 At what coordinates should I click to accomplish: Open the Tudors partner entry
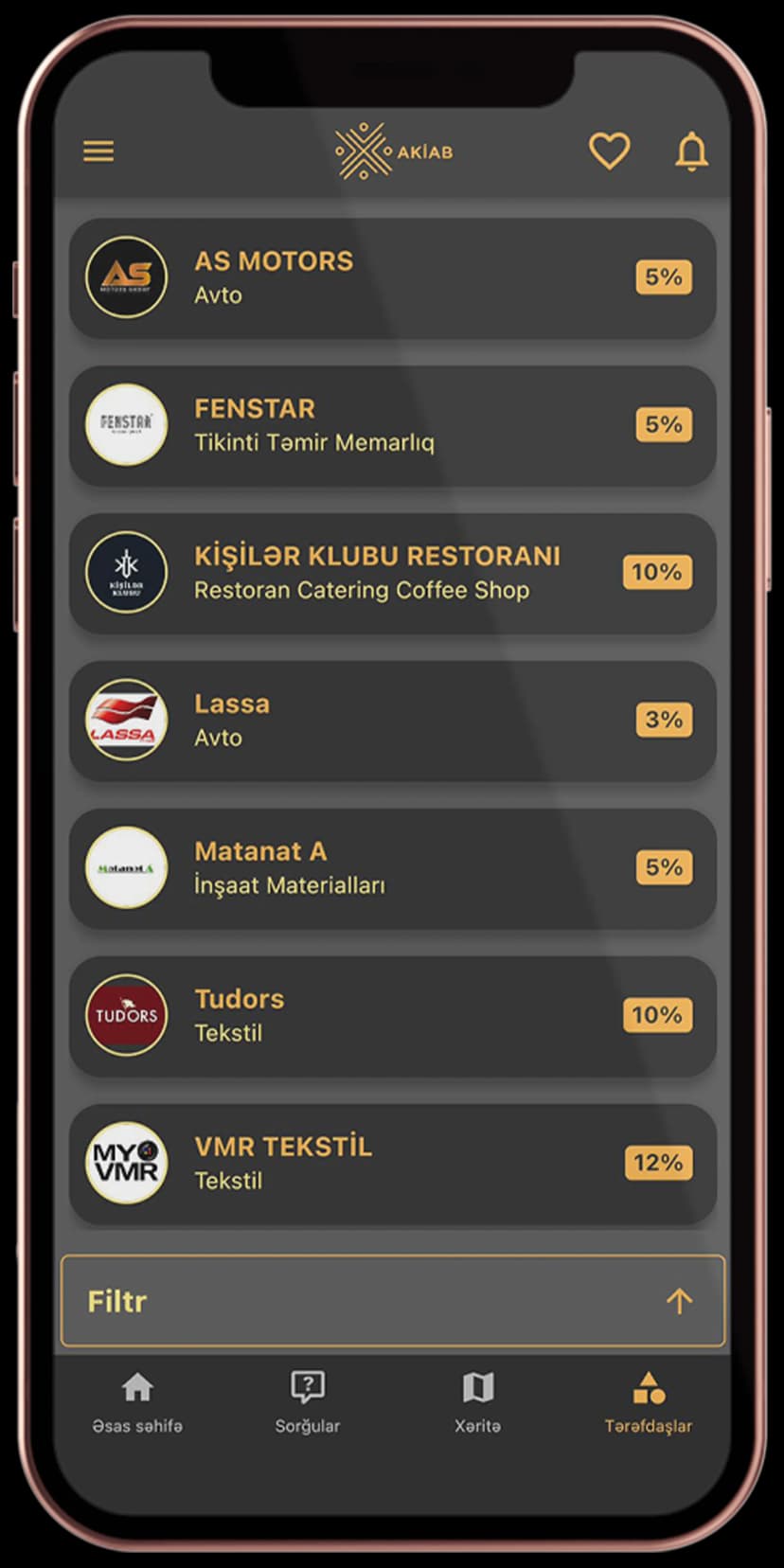tap(392, 1016)
